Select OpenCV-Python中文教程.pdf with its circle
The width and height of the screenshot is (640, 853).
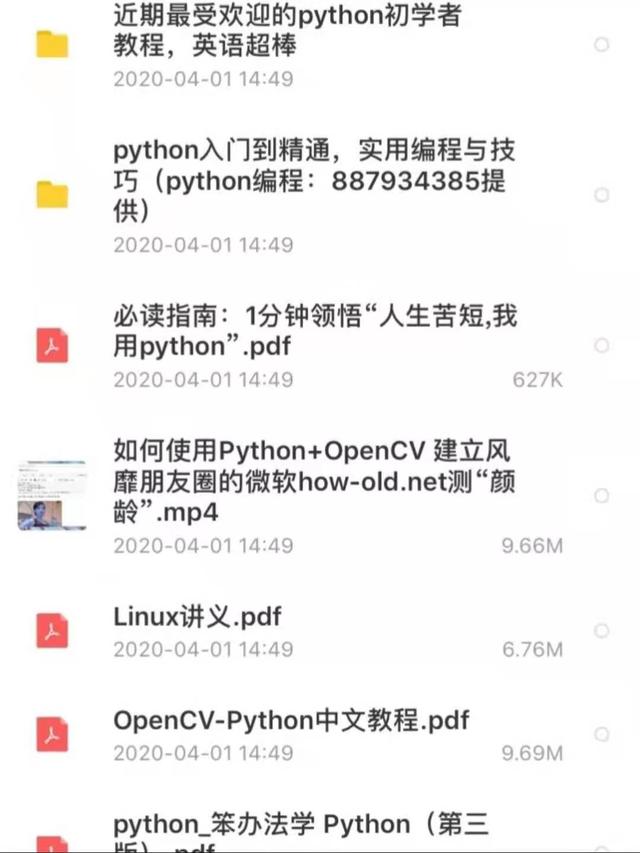click(602, 734)
